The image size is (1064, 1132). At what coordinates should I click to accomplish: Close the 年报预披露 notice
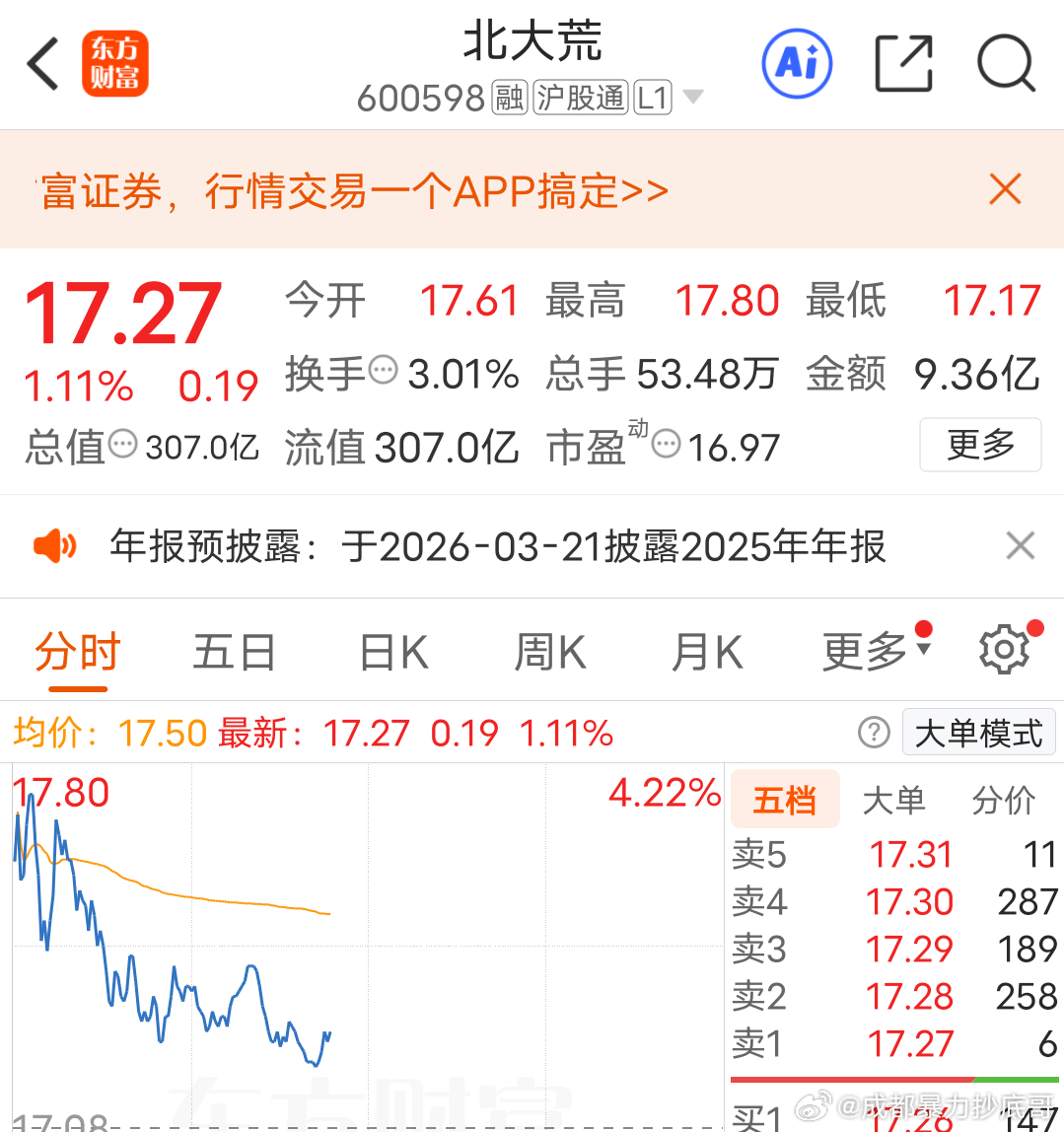[x=1020, y=546]
